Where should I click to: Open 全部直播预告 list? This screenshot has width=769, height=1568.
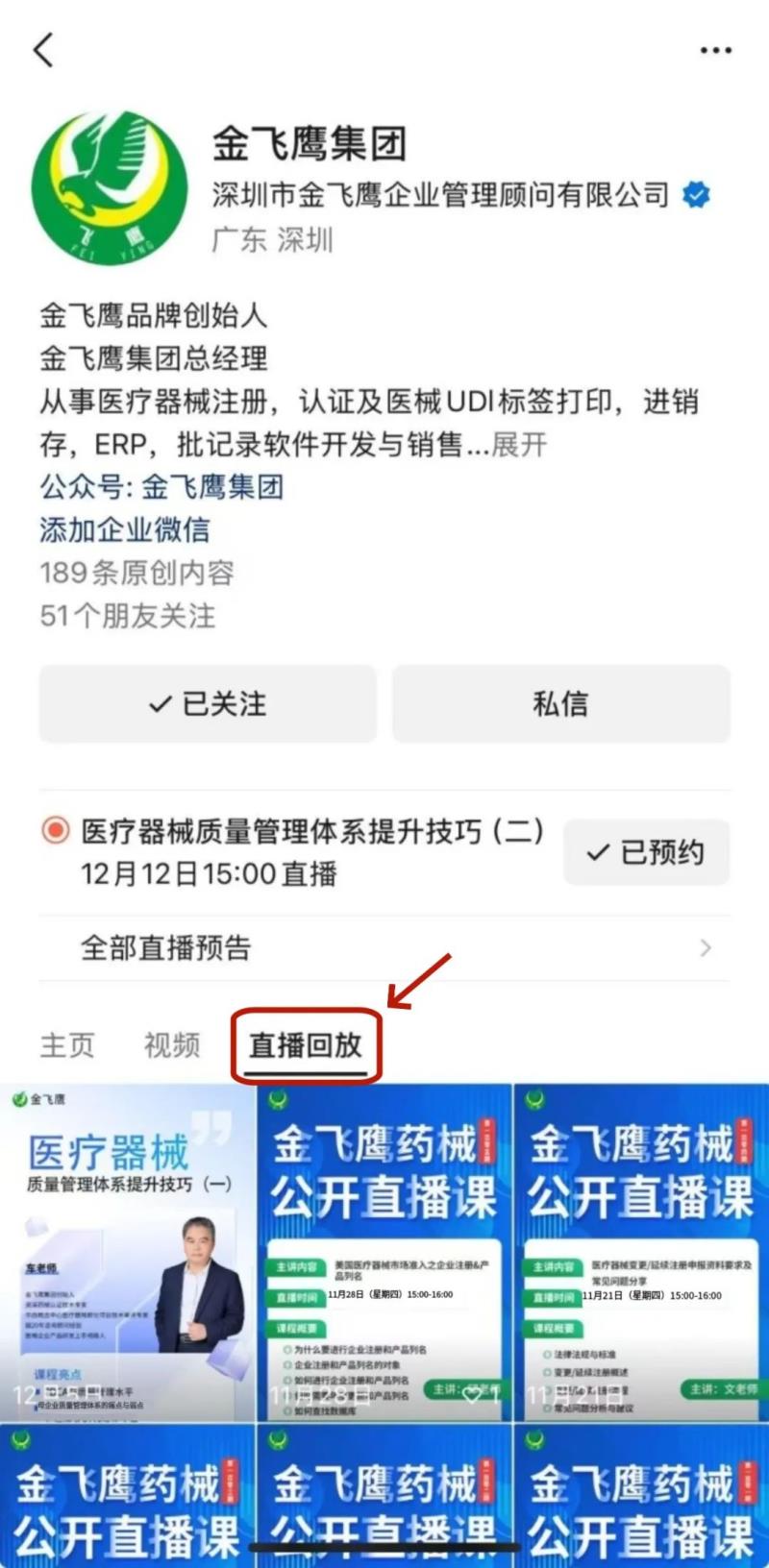click(384, 948)
